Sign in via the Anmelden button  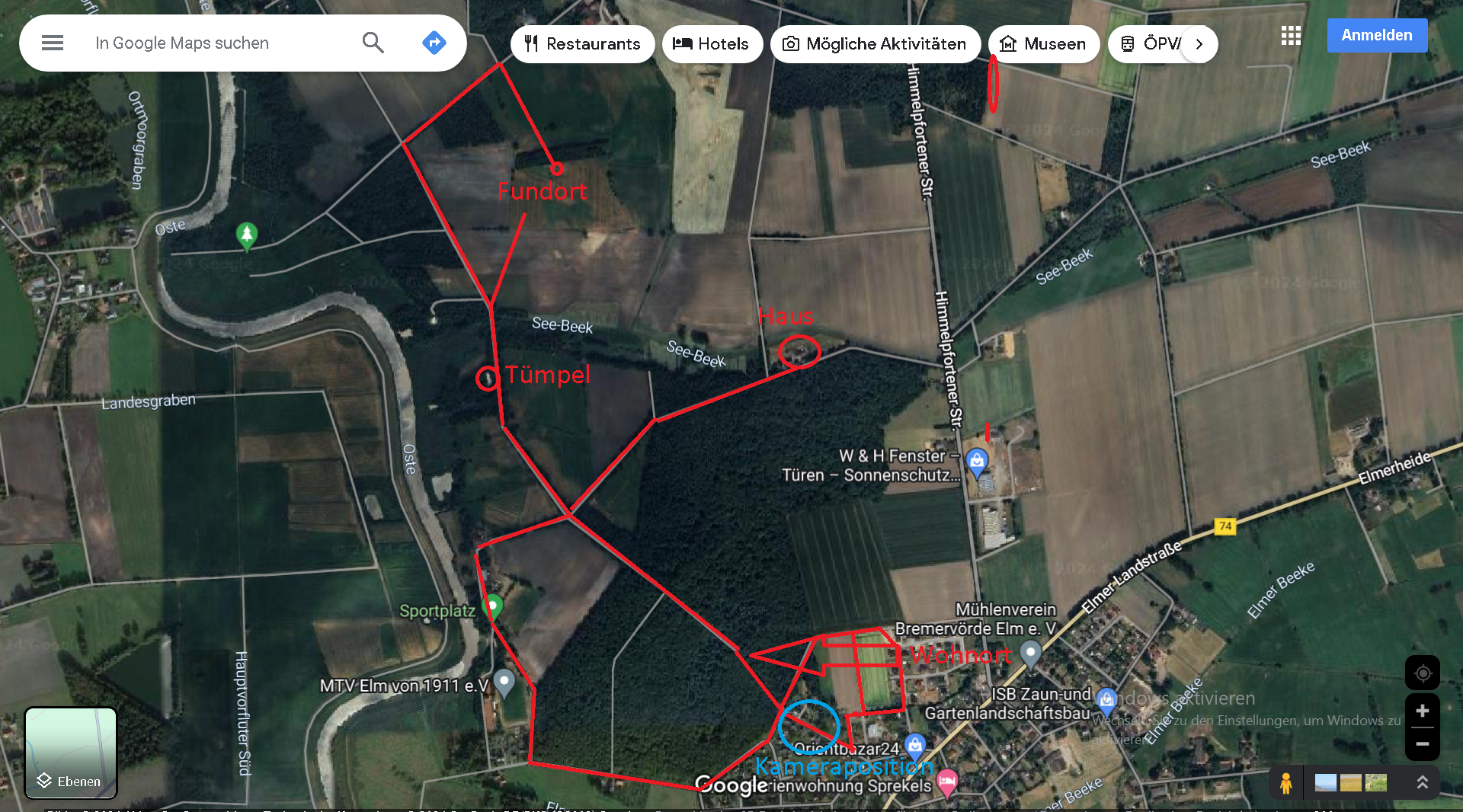(x=1376, y=36)
